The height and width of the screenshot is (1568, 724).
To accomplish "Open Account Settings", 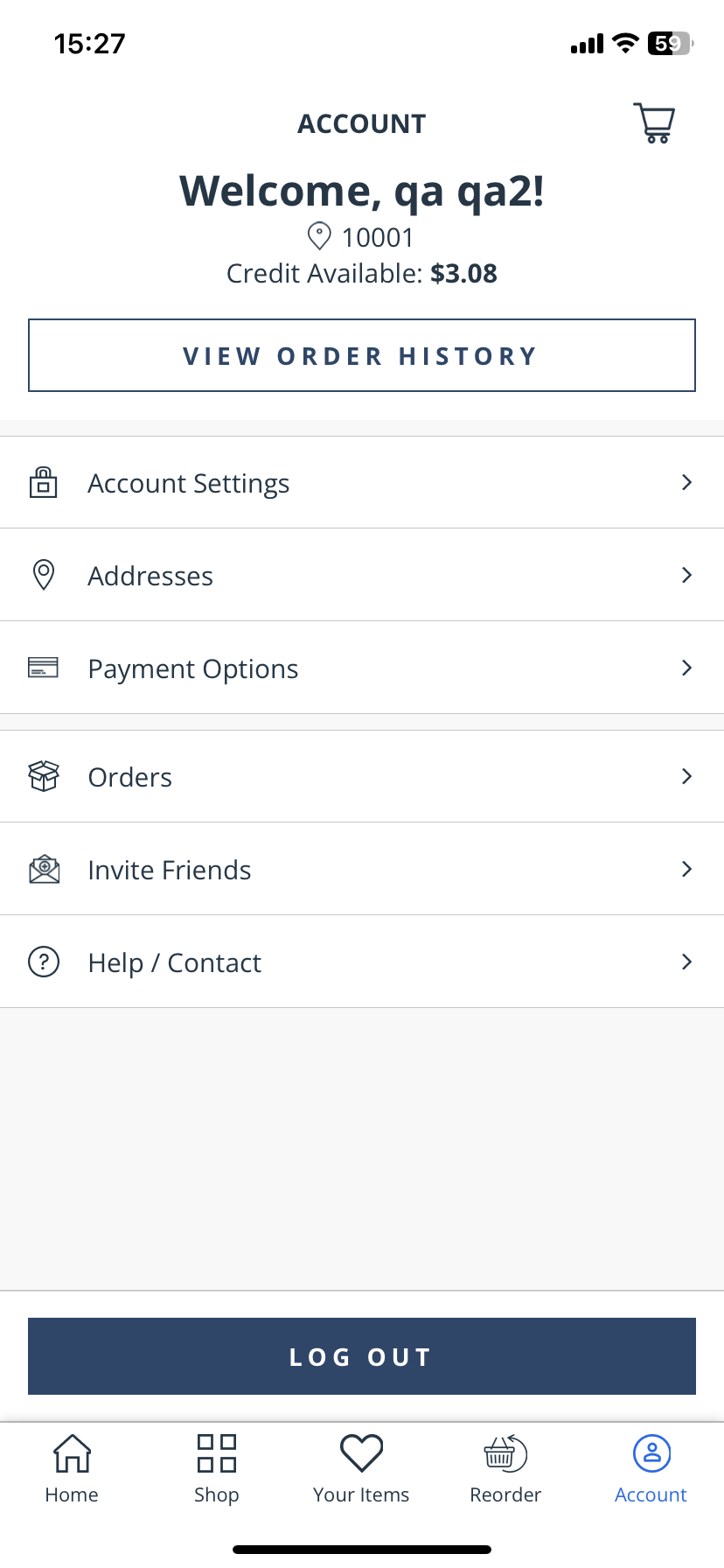I will [x=362, y=483].
